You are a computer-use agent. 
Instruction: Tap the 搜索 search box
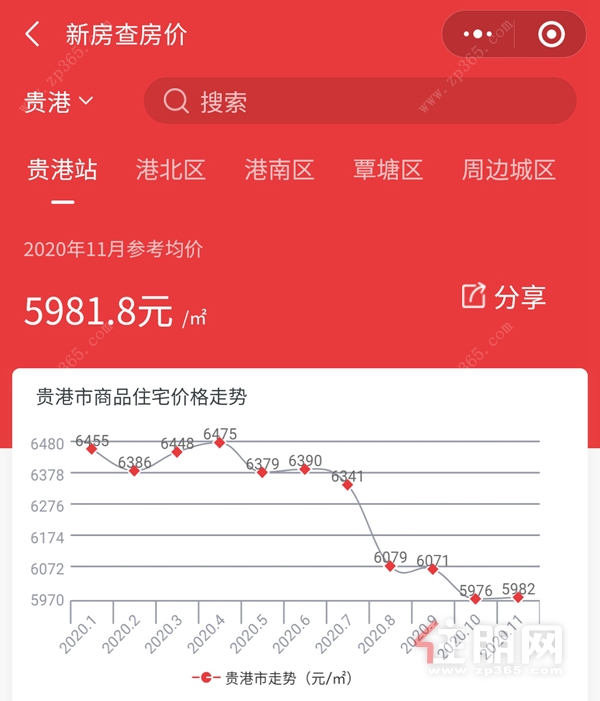pyautogui.click(x=360, y=101)
